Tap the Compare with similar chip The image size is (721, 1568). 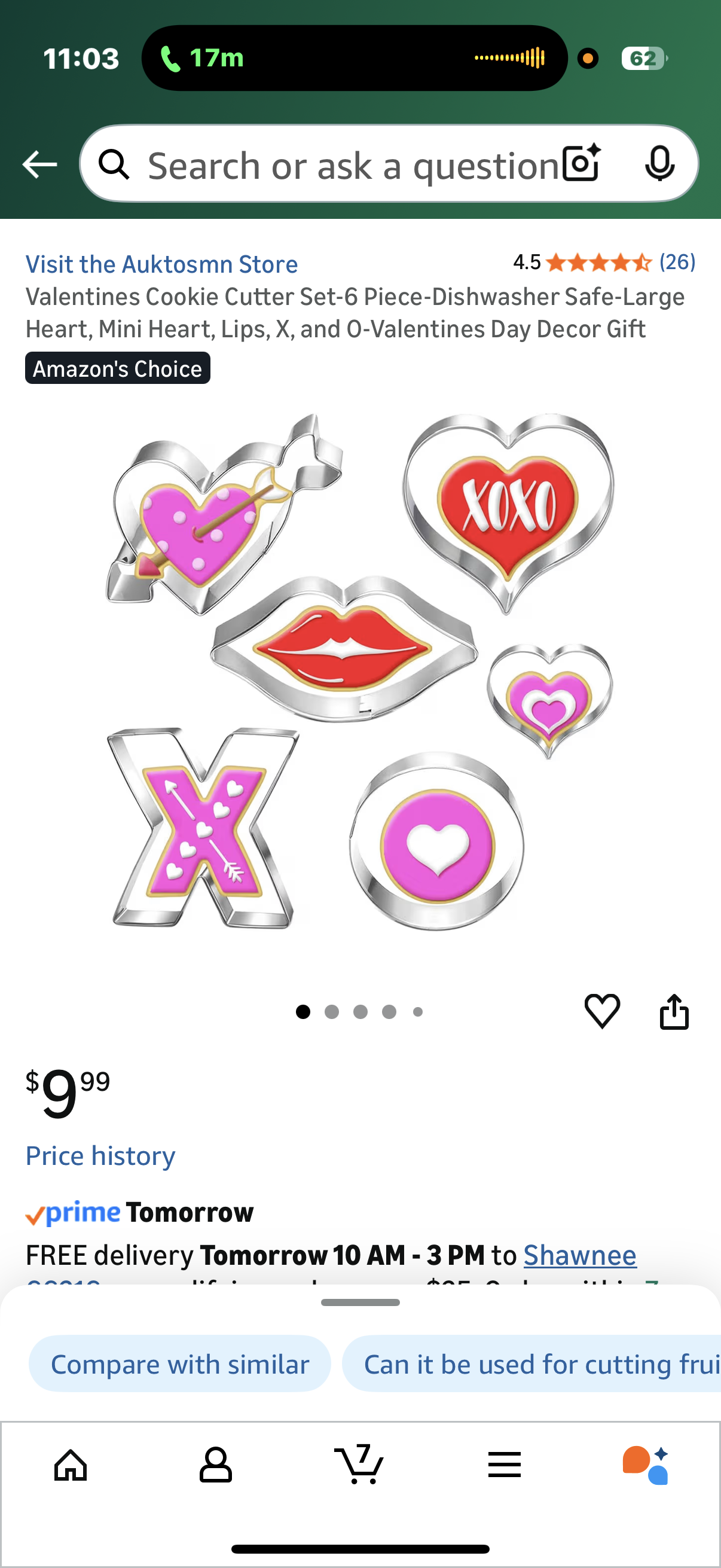[x=179, y=1364]
